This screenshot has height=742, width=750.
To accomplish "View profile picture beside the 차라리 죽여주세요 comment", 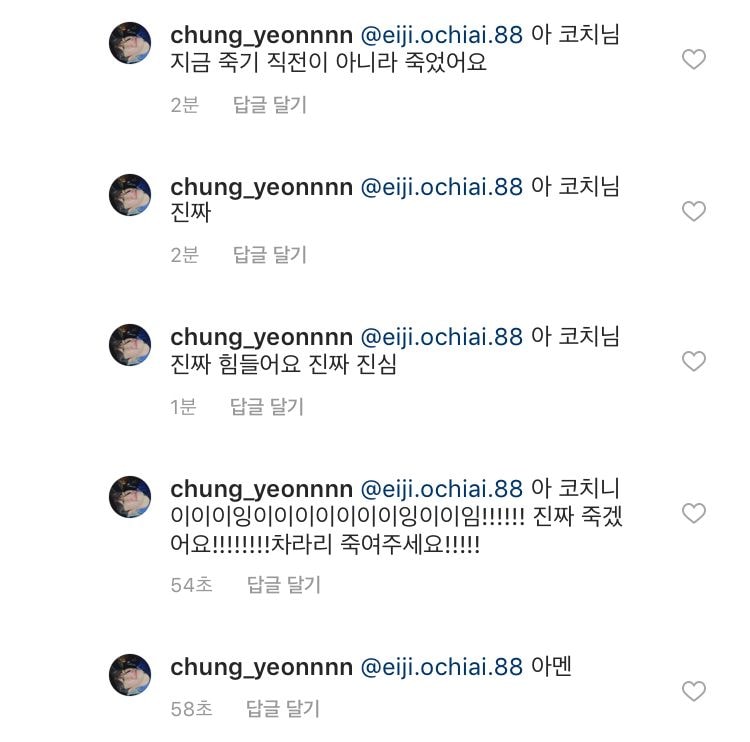I will [x=130, y=497].
